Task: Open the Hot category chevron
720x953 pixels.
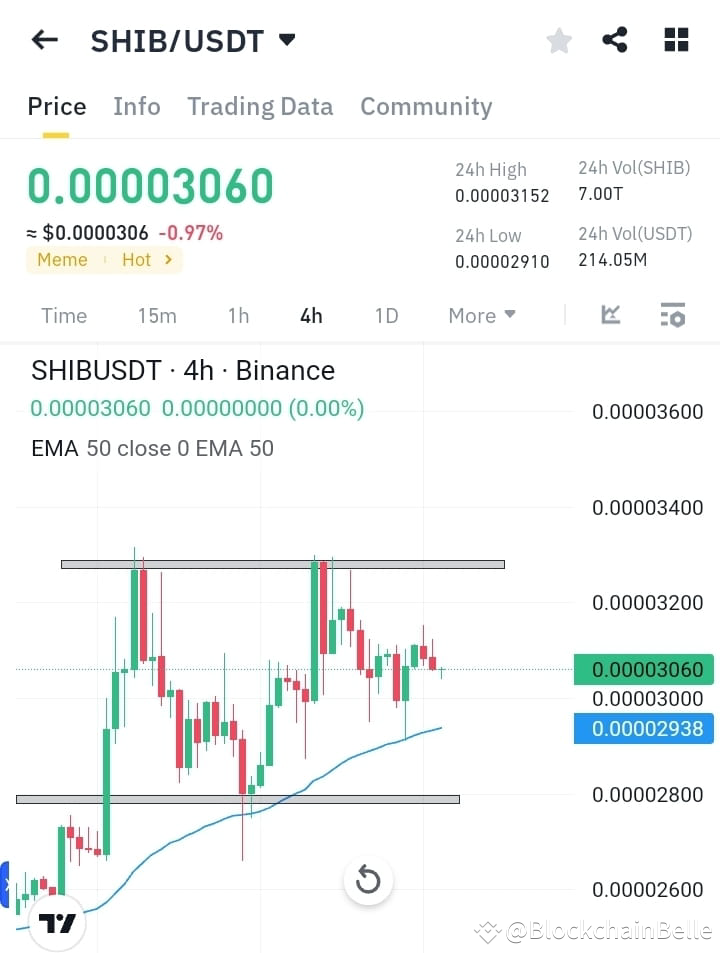Action: click(x=168, y=260)
